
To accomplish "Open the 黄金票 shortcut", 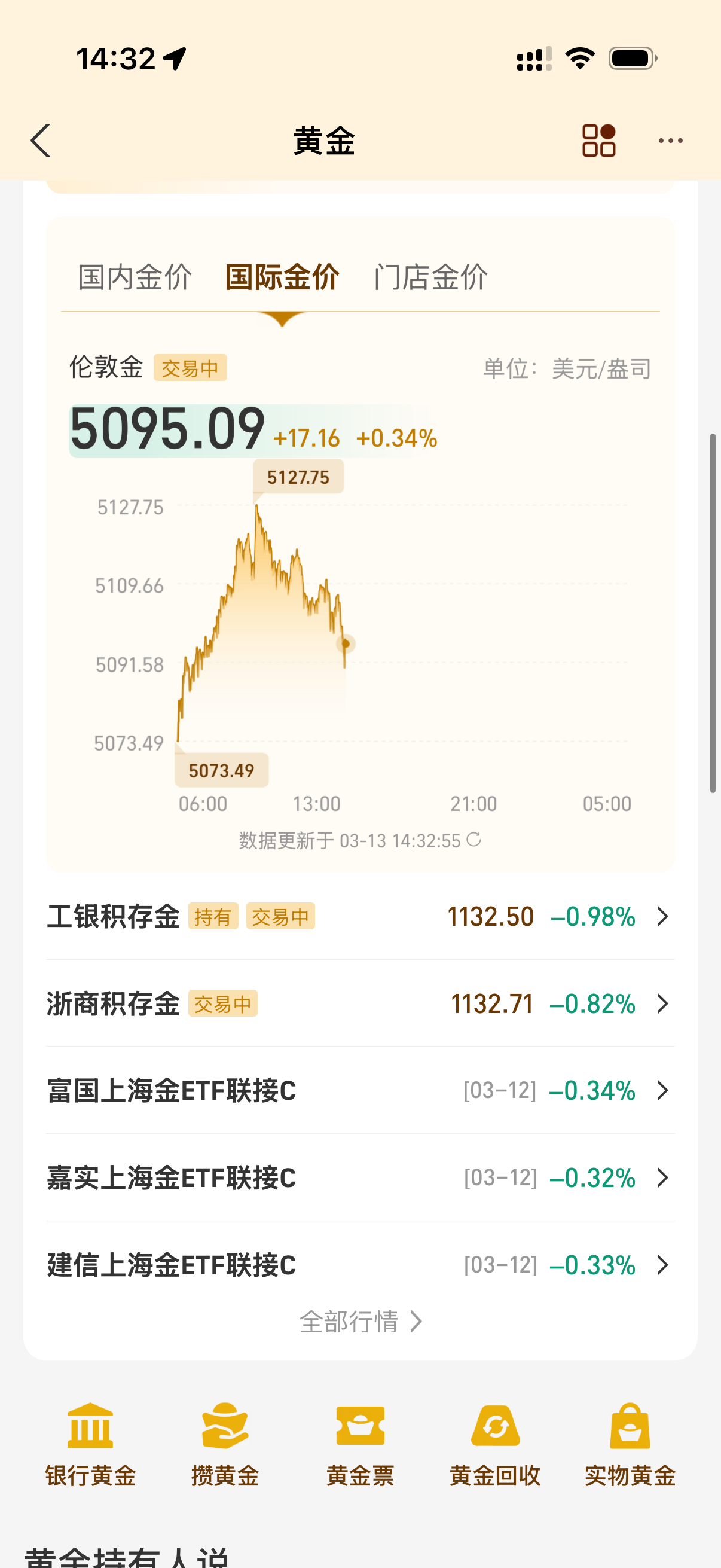I will [x=360, y=1444].
